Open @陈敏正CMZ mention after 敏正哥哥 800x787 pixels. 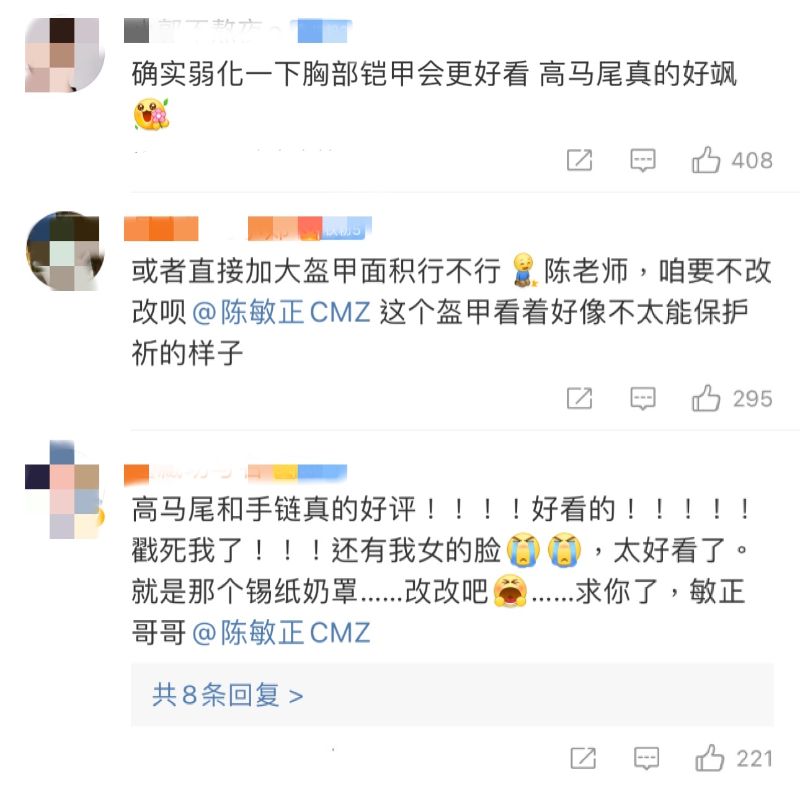point(281,632)
